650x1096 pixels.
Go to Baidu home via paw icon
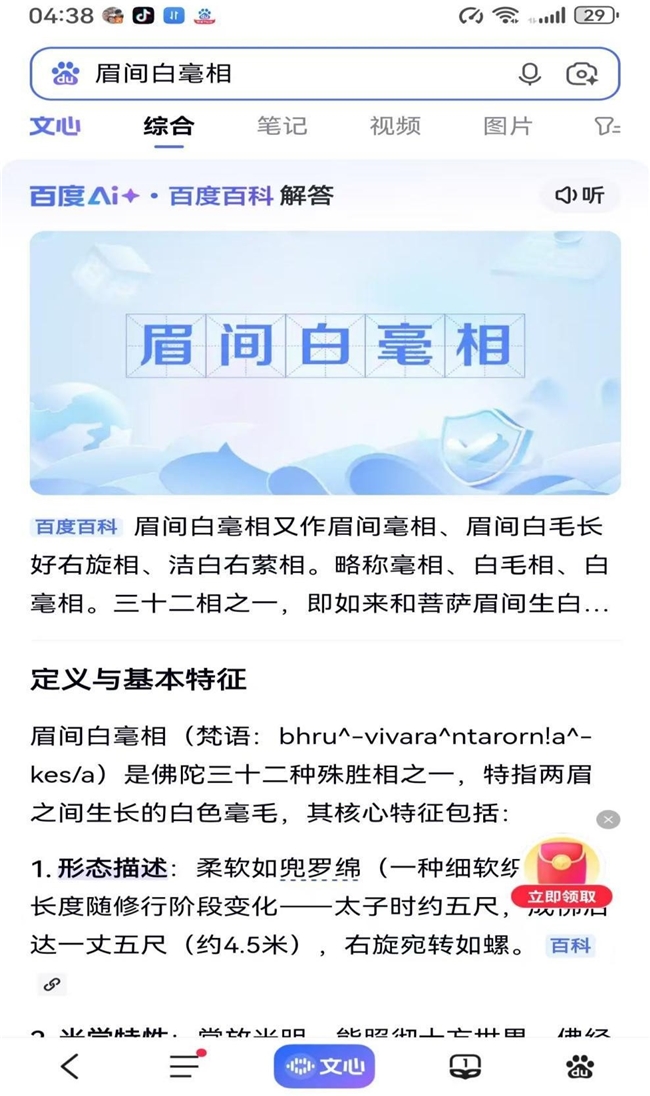coord(580,1066)
